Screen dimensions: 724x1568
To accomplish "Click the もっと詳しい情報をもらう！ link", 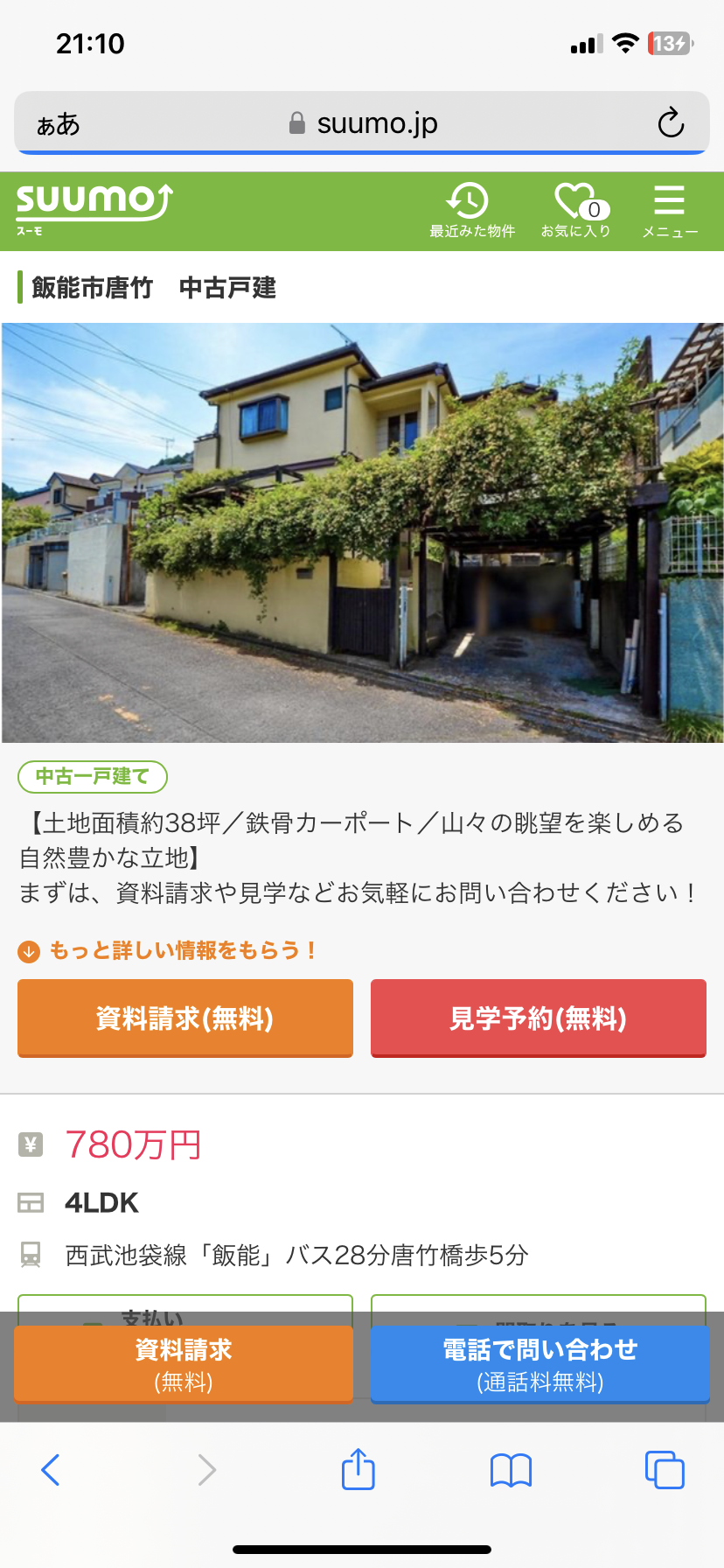I will [x=184, y=949].
